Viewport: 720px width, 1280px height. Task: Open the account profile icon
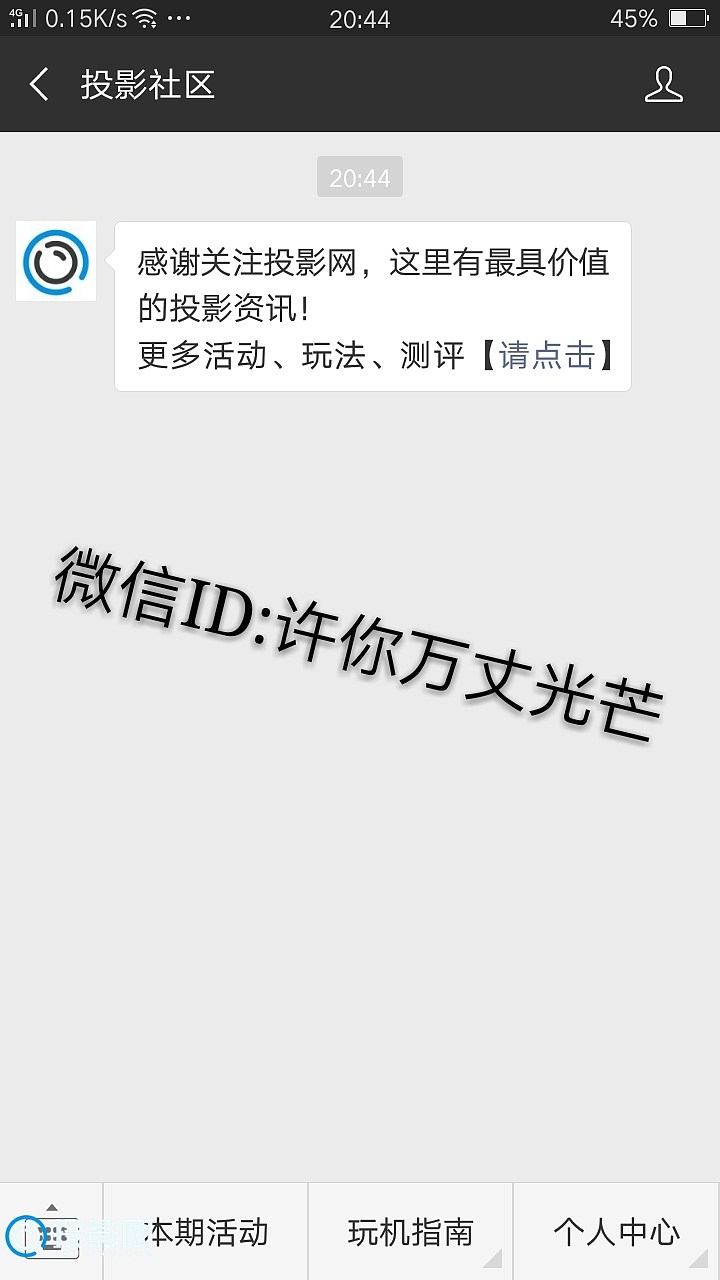click(x=663, y=85)
